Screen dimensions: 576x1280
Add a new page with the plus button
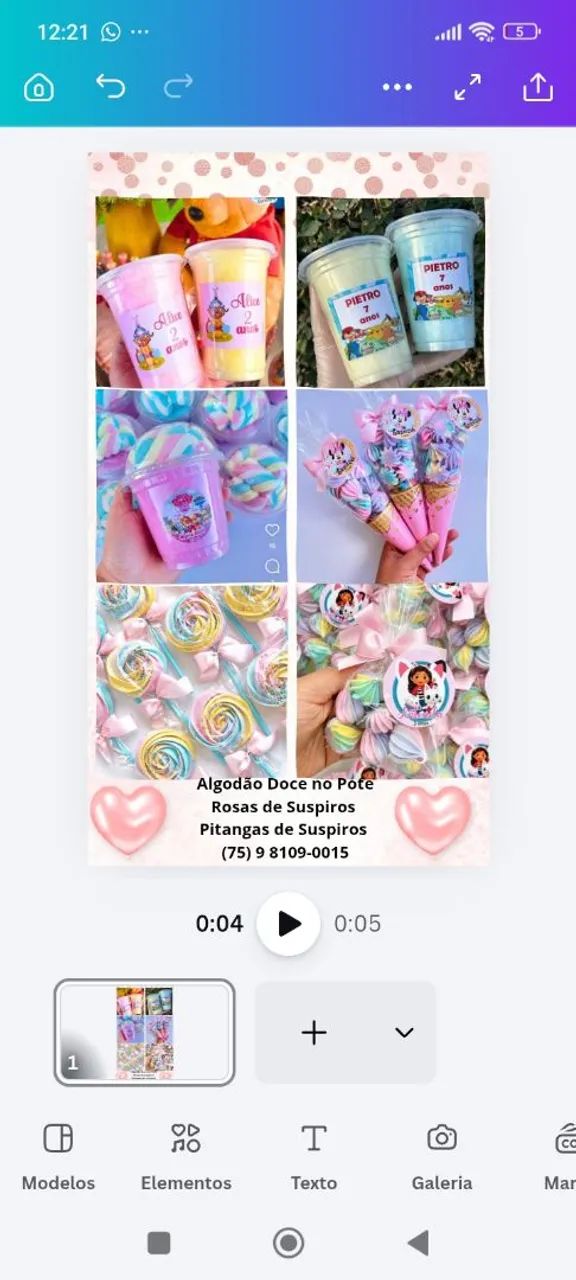(x=314, y=1032)
